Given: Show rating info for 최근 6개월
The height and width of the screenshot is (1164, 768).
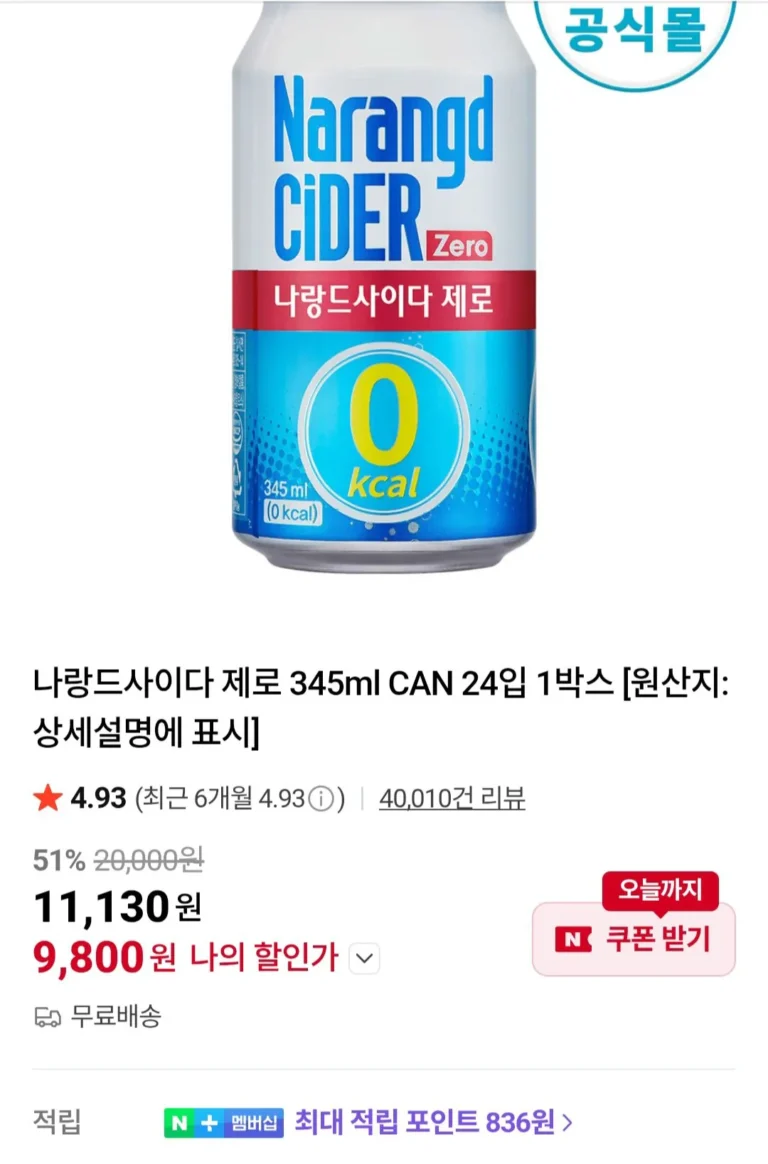Looking at the screenshot, I should click(x=320, y=800).
